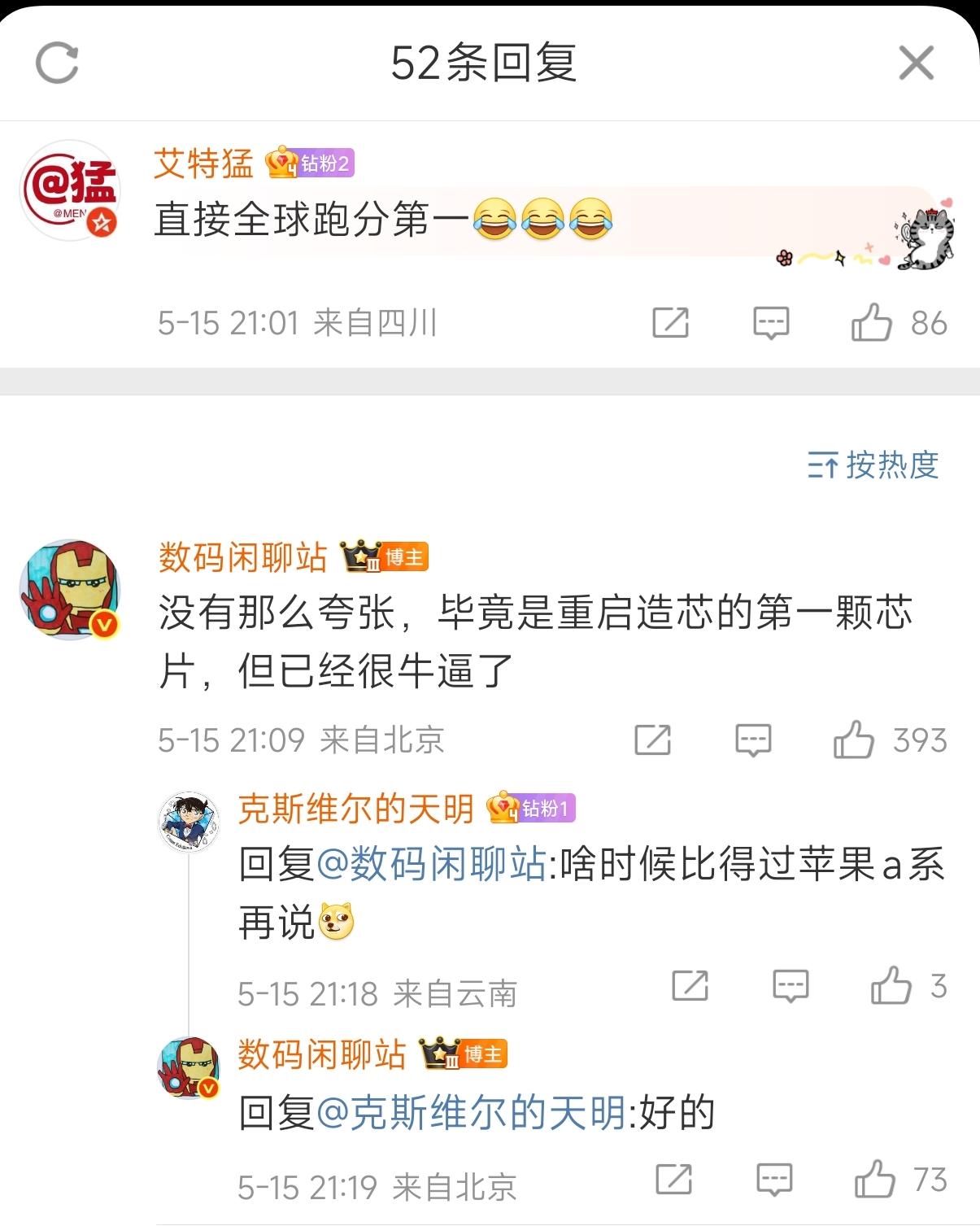The width and height of the screenshot is (980, 1226).
Task: Like 艾特猛's comment with 86 likes
Action: pos(872,323)
